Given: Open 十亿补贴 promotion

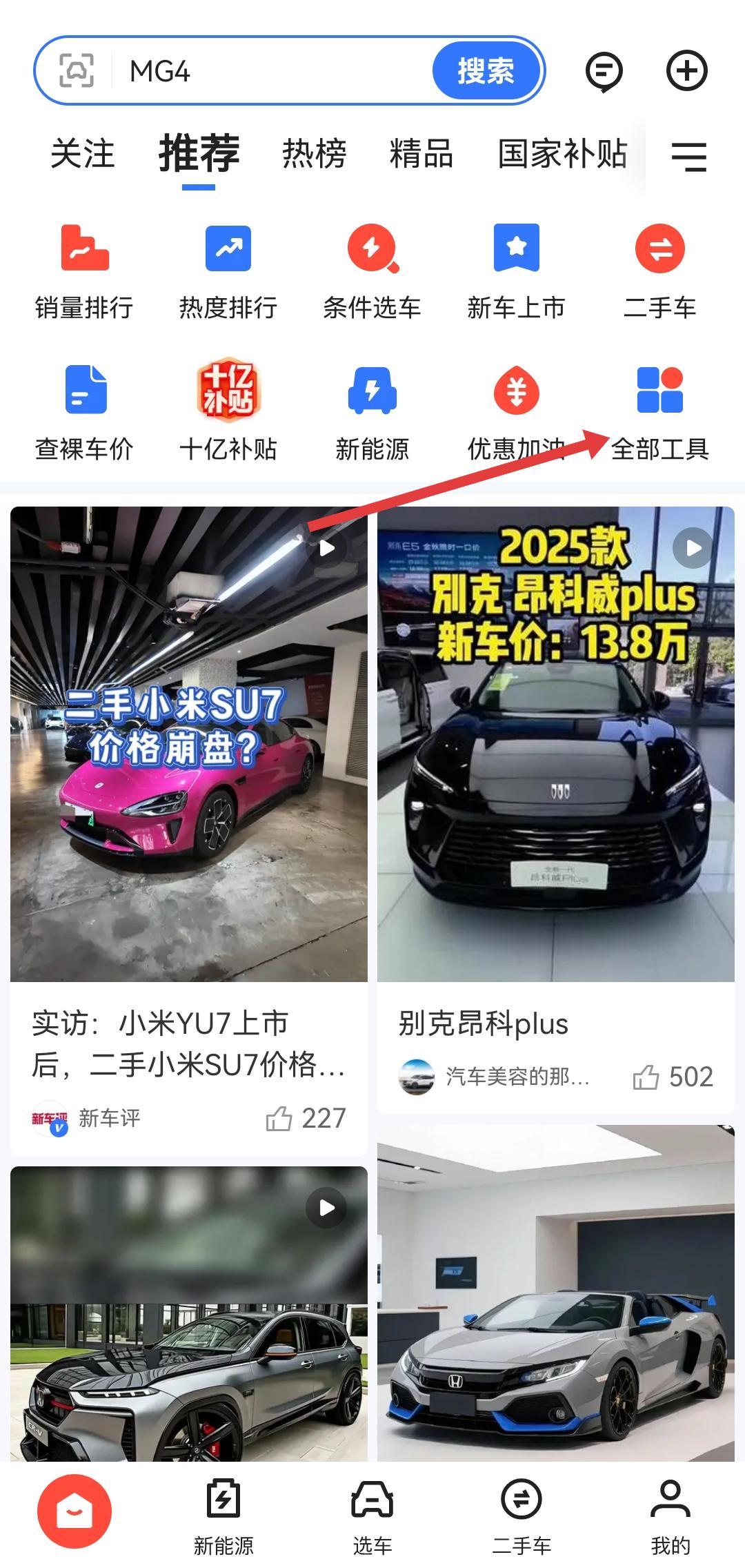Looking at the screenshot, I should pos(228,413).
